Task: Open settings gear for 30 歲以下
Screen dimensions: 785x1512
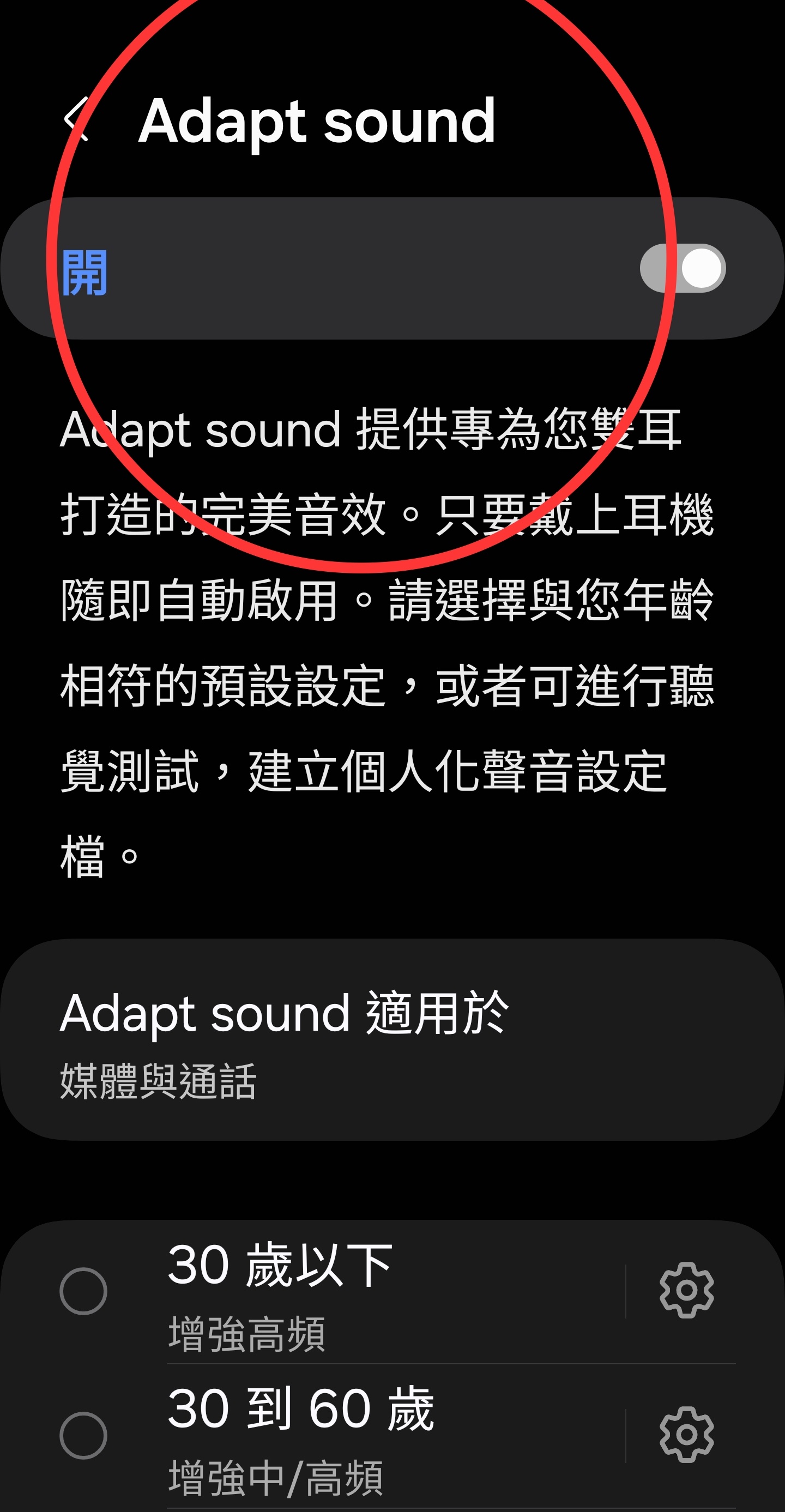Action: [686, 1290]
